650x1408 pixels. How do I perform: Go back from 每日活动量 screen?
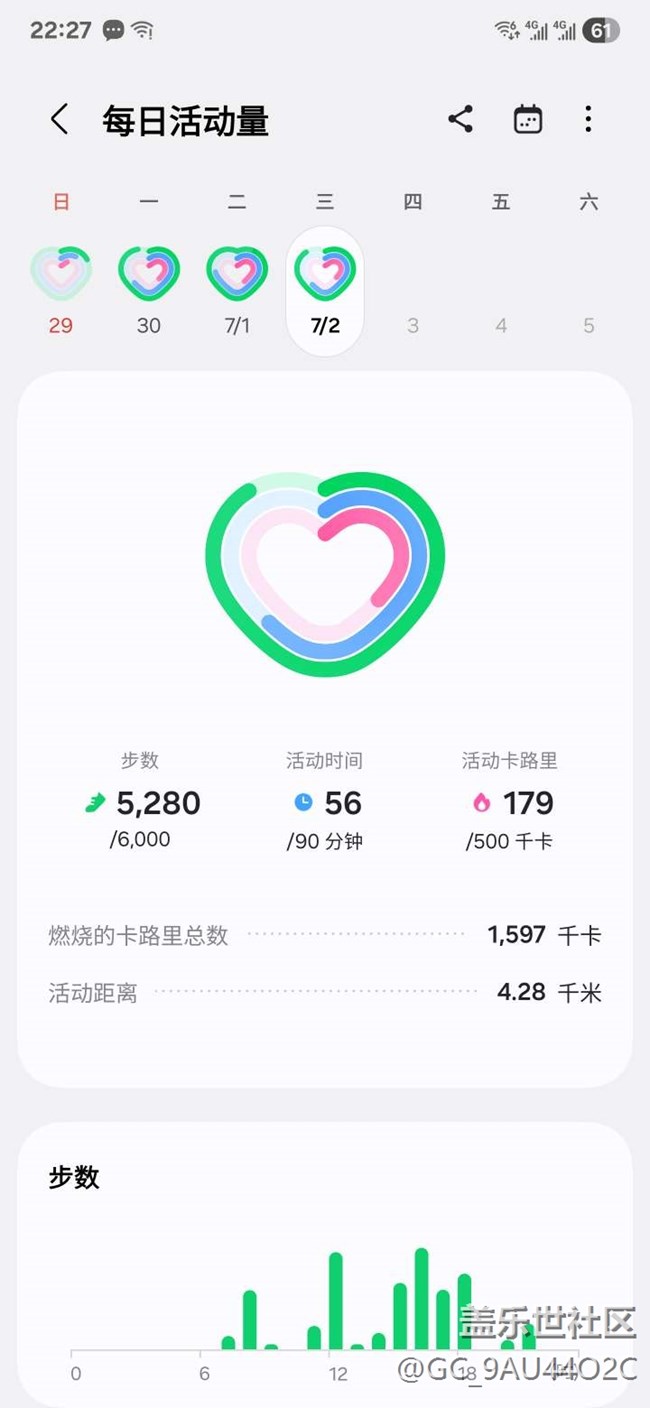[x=59, y=120]
